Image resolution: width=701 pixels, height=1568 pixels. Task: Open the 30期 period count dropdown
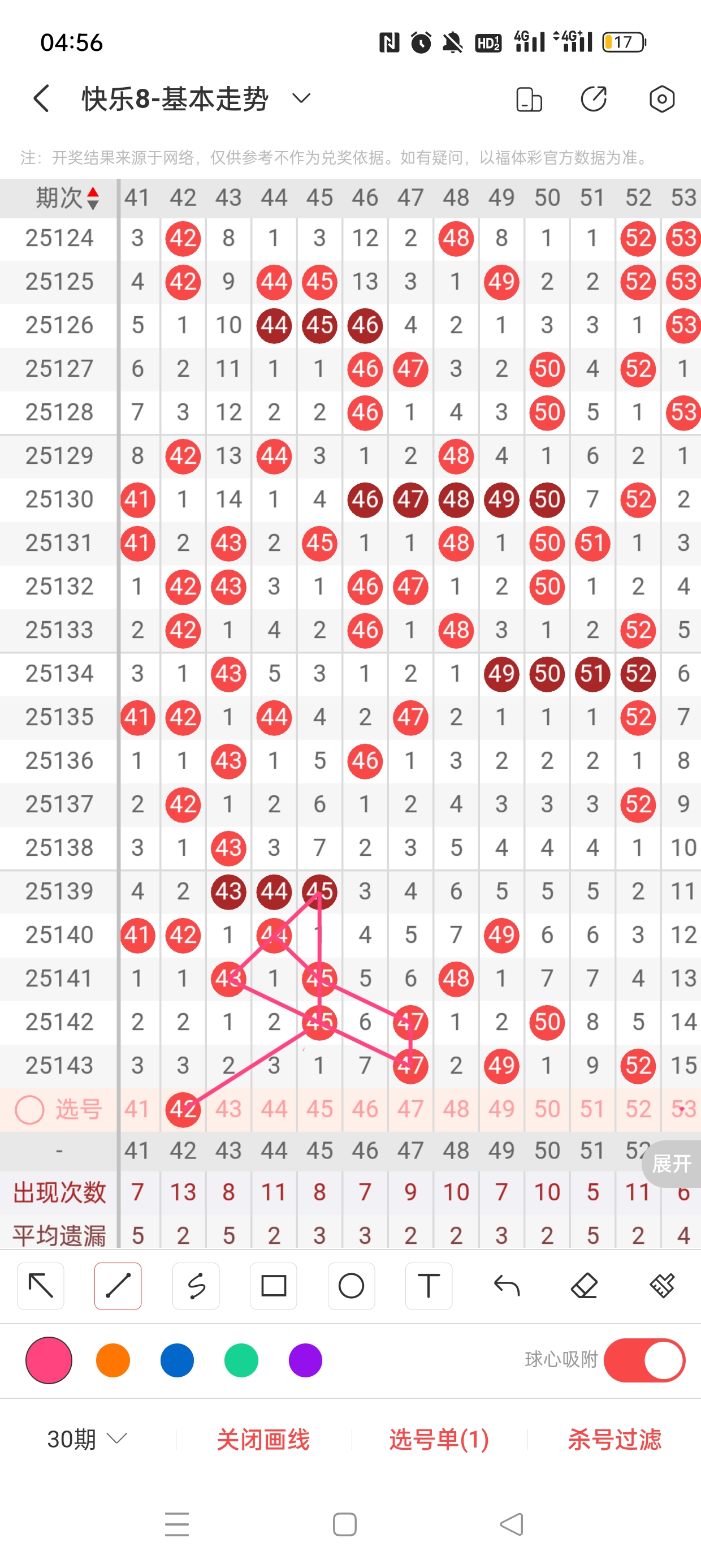click(87, 1439)
